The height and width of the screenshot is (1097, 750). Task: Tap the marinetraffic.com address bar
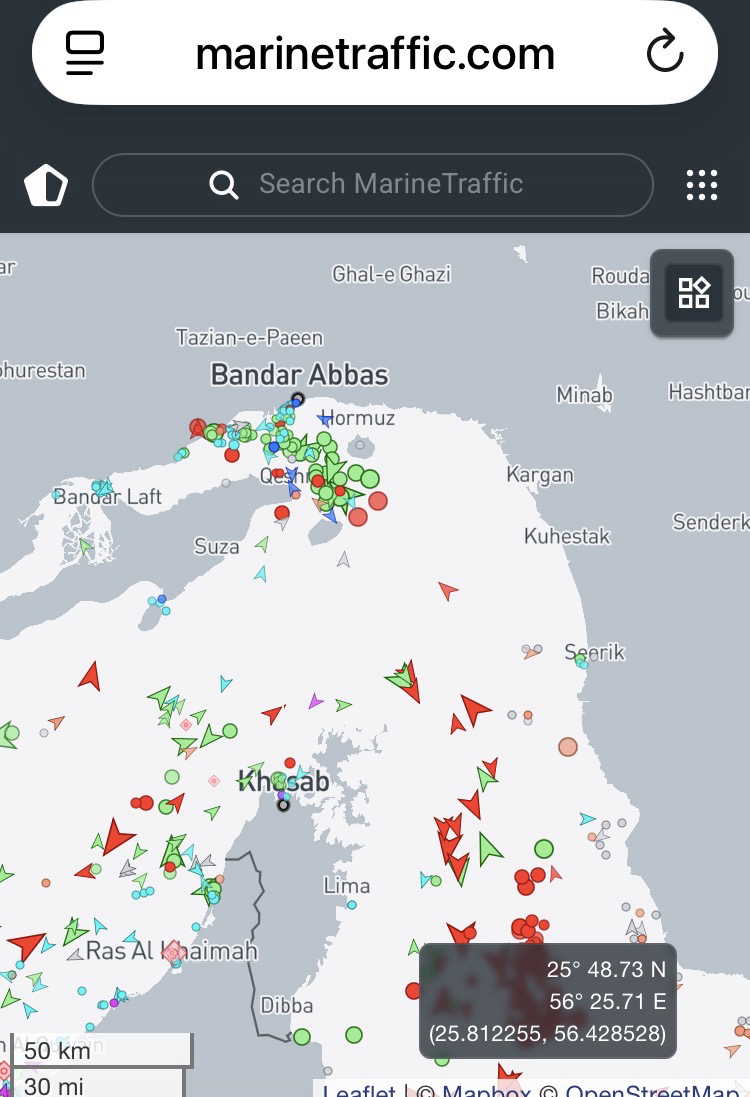(x=375, y=53)
